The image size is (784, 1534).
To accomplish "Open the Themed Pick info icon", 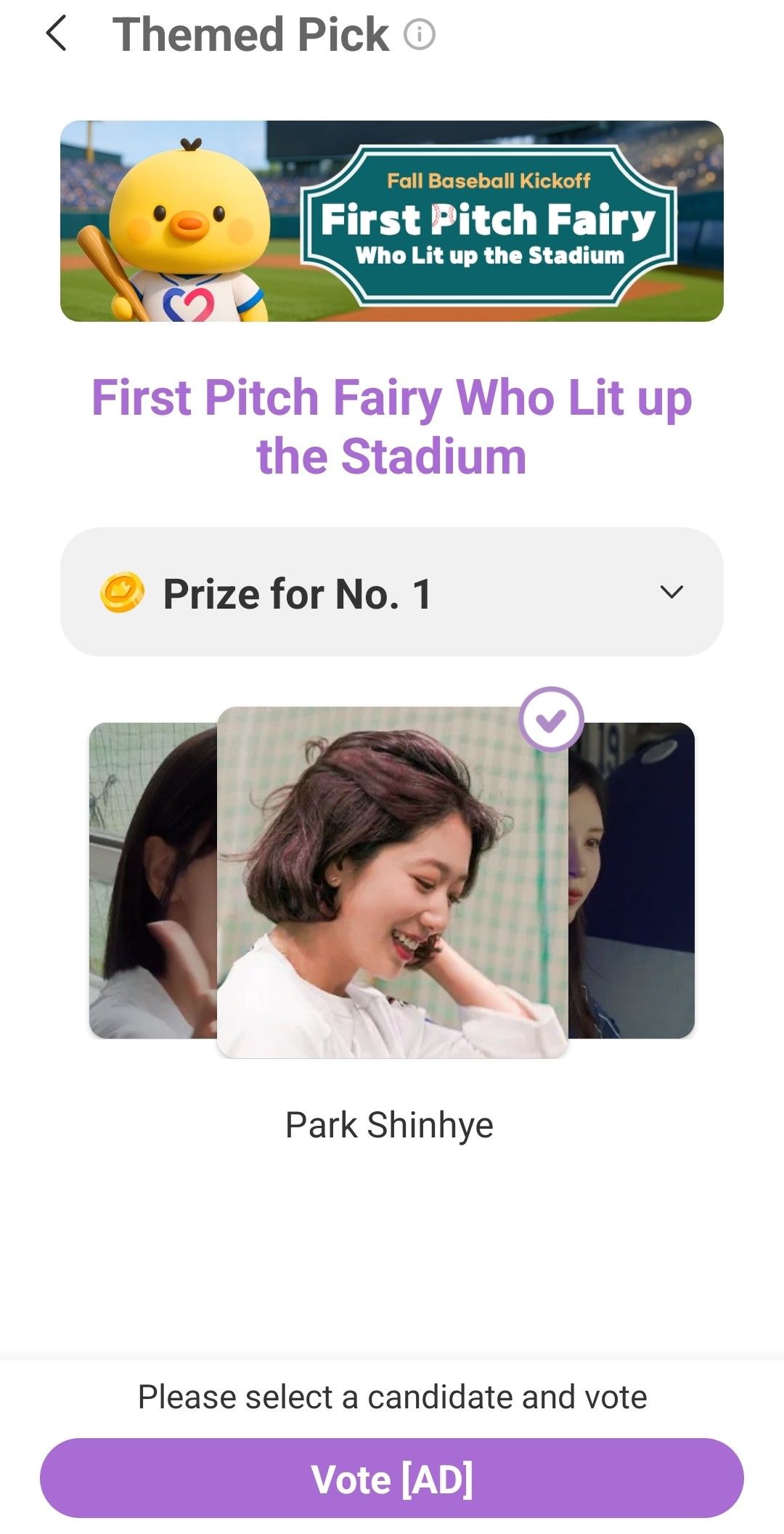I will (419, 34).
